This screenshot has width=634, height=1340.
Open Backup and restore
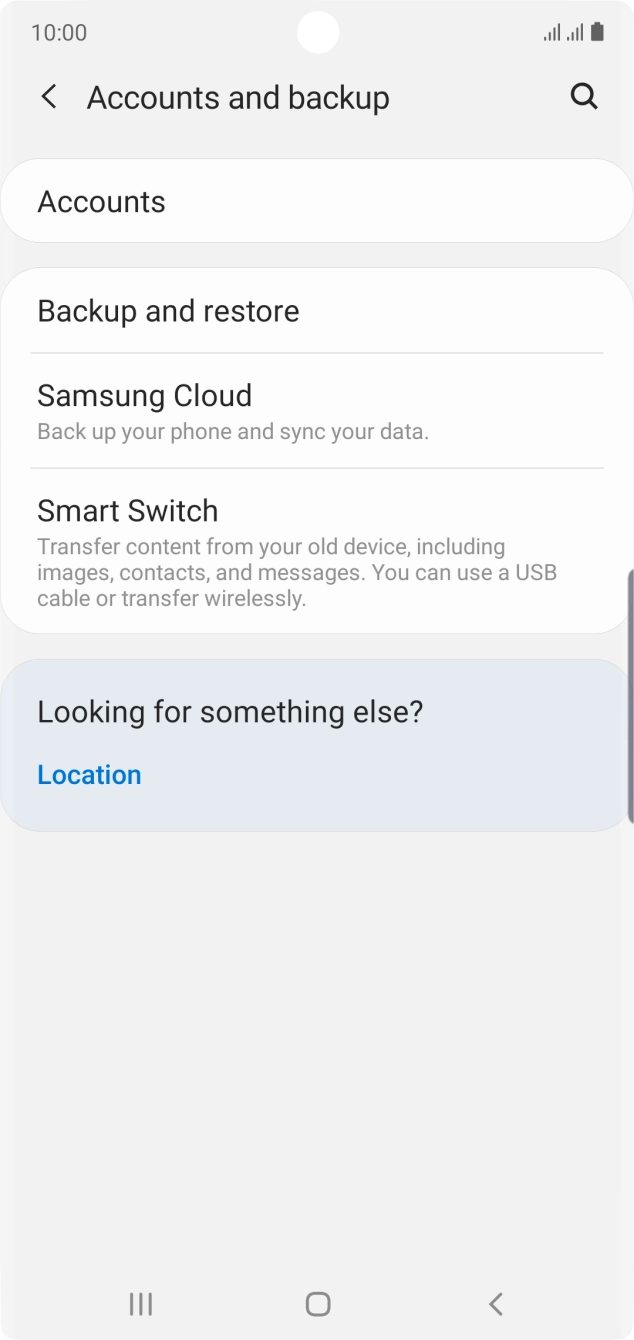[316, 311]
